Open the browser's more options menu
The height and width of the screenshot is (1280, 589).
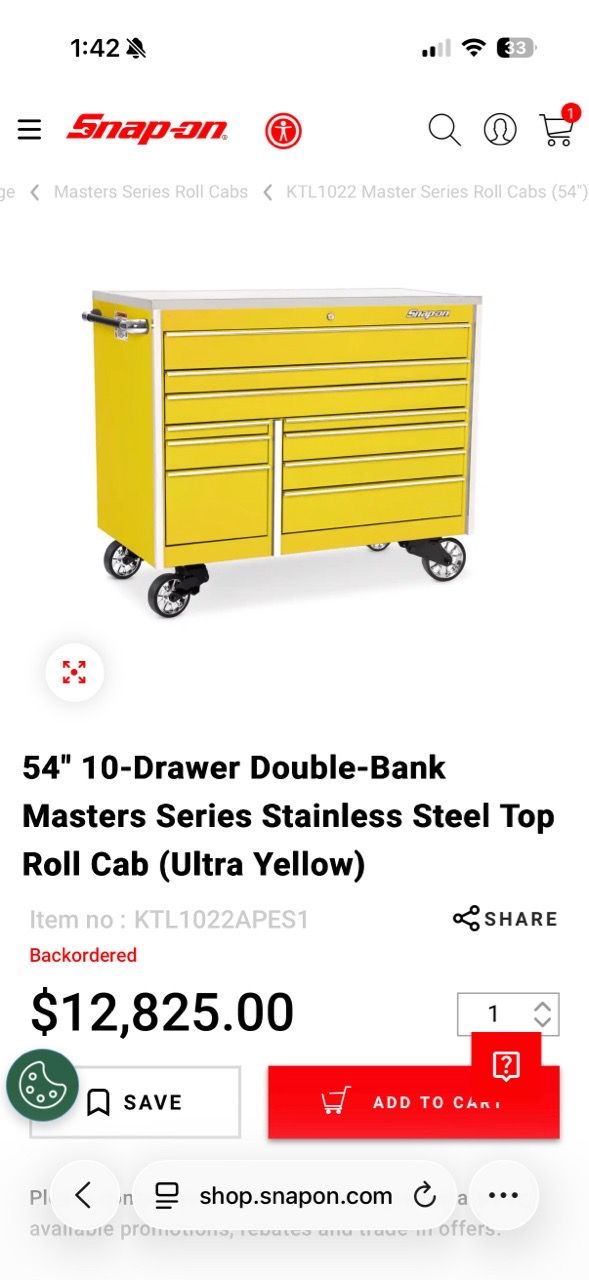point(503,1195)
